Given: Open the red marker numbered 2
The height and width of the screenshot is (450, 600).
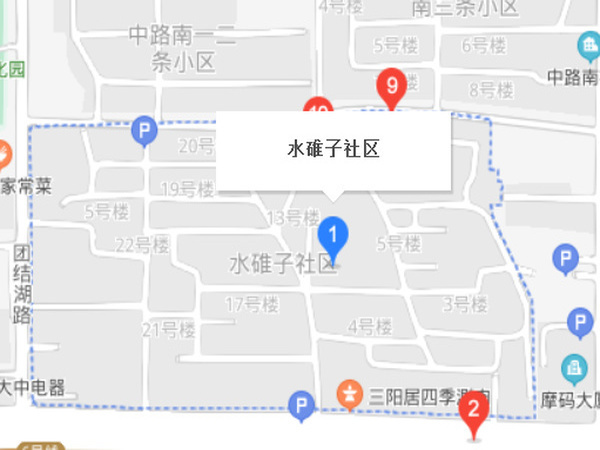Looking at the screenshot, I should (475, 410).
